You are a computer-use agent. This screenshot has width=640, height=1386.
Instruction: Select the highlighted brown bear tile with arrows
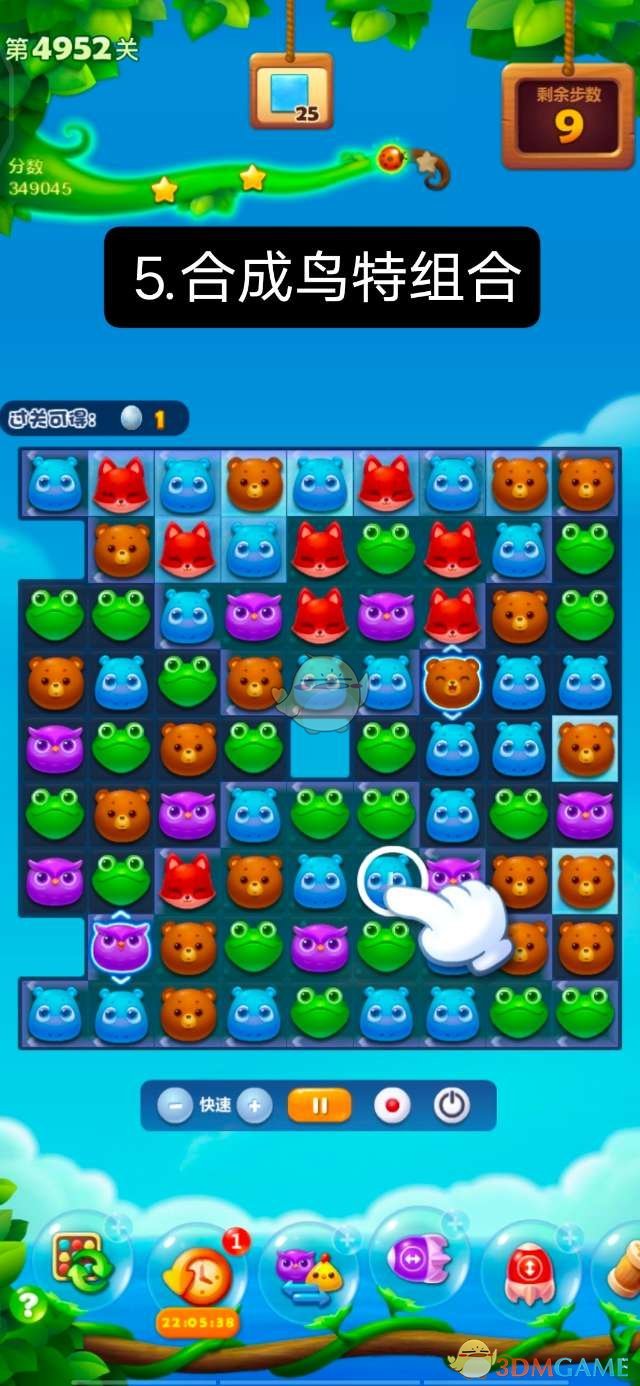452,682
